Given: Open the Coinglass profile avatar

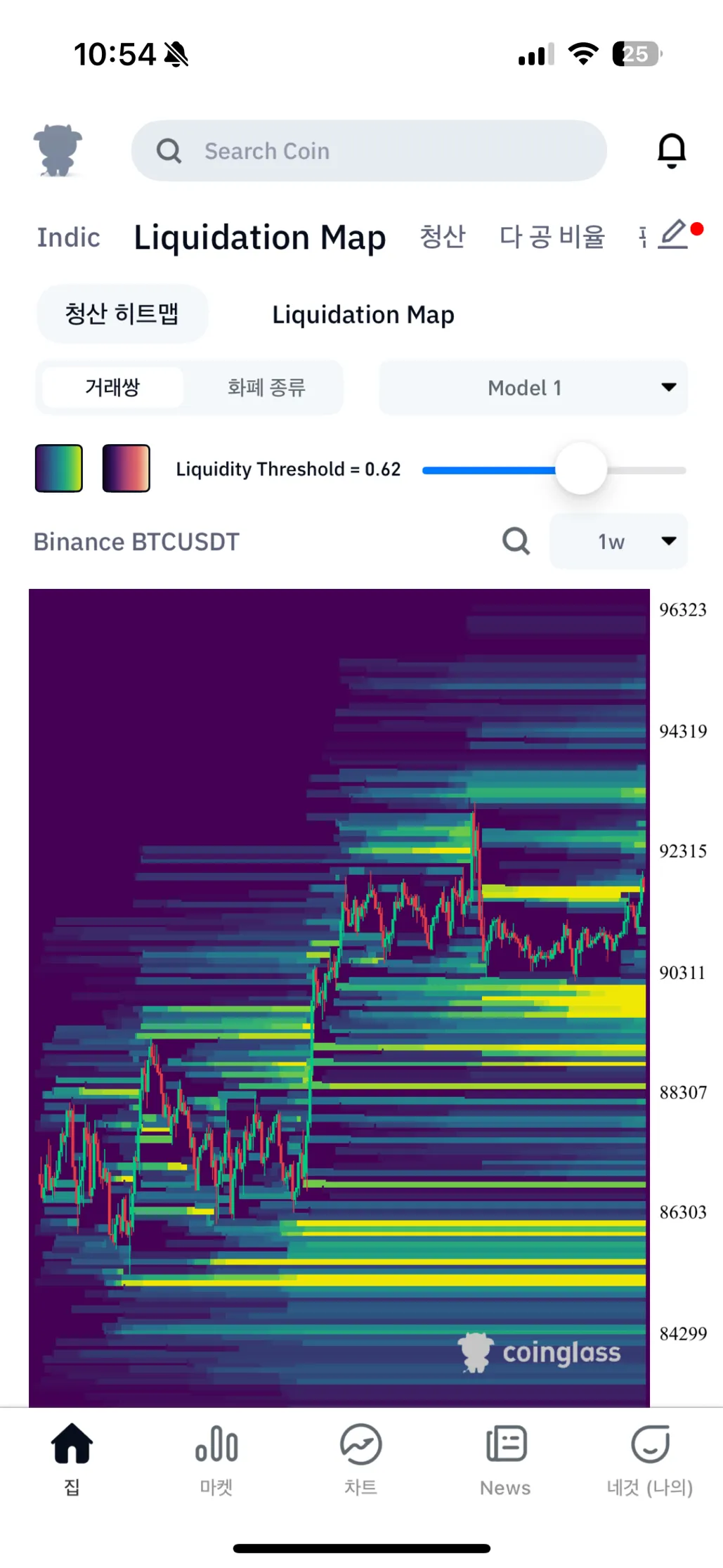Looking at the screenshot, I should tap(58, 150).
